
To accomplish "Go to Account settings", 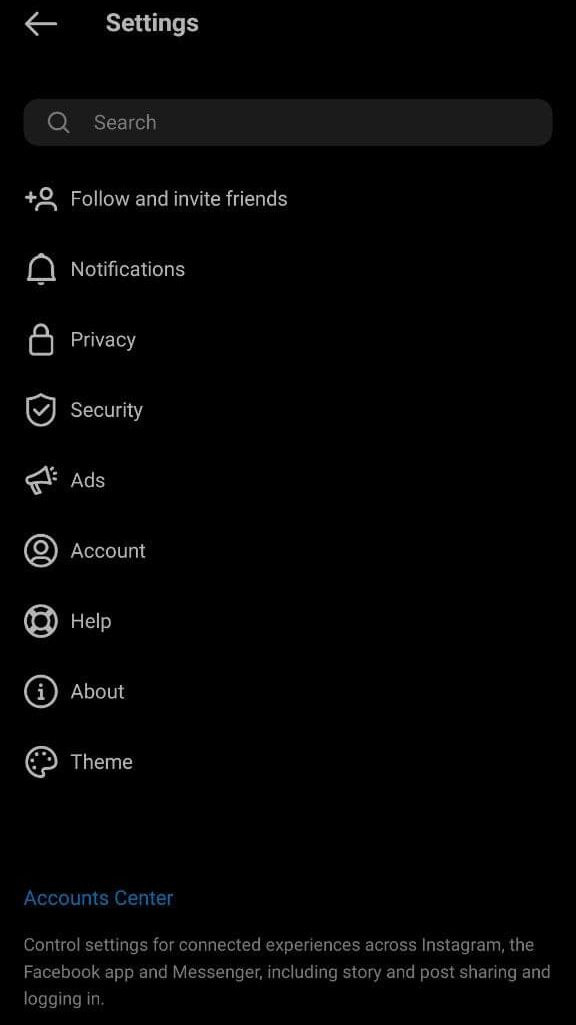I will click(288, 550).
